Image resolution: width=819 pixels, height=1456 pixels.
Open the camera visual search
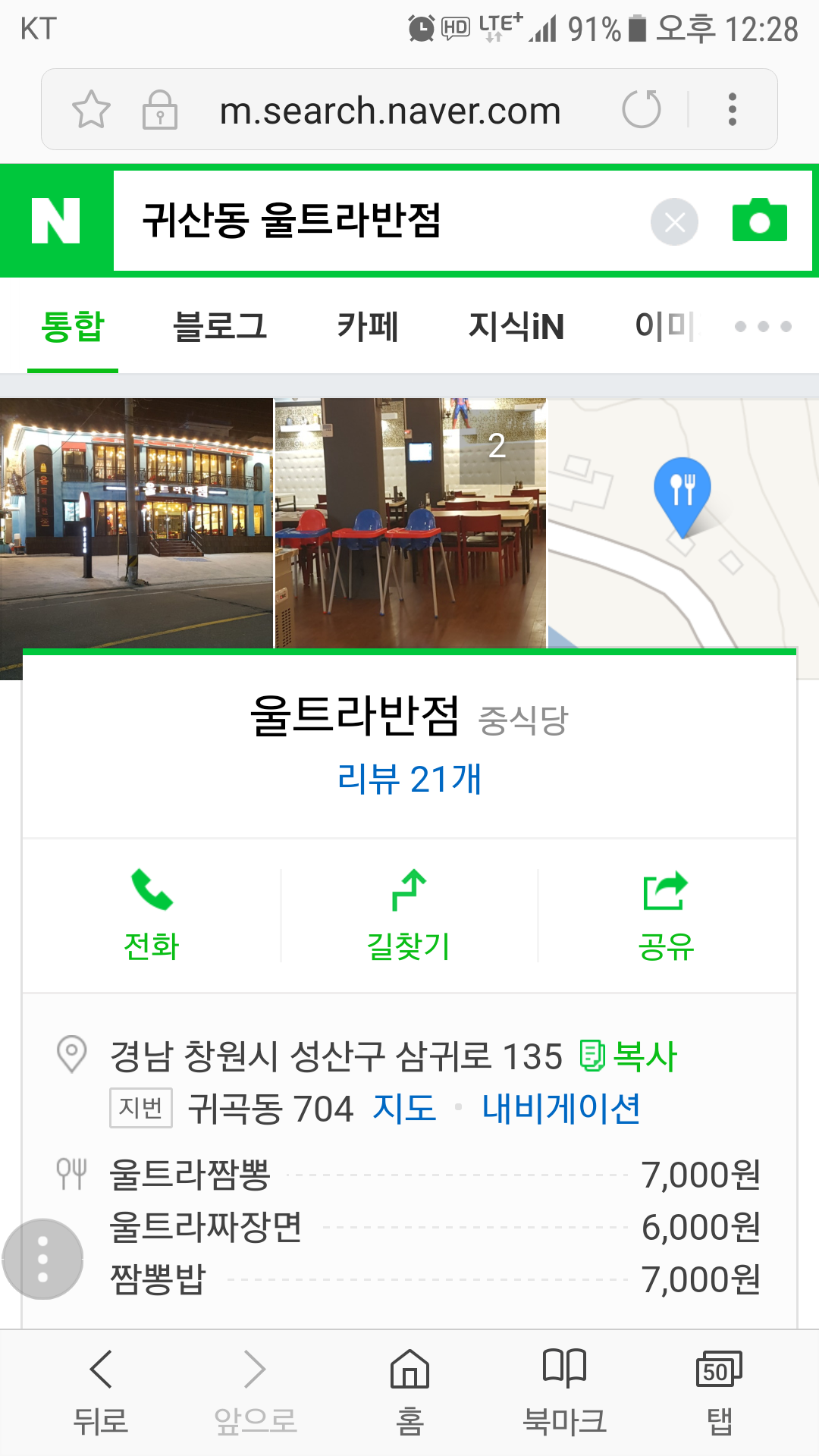[759, 221]
